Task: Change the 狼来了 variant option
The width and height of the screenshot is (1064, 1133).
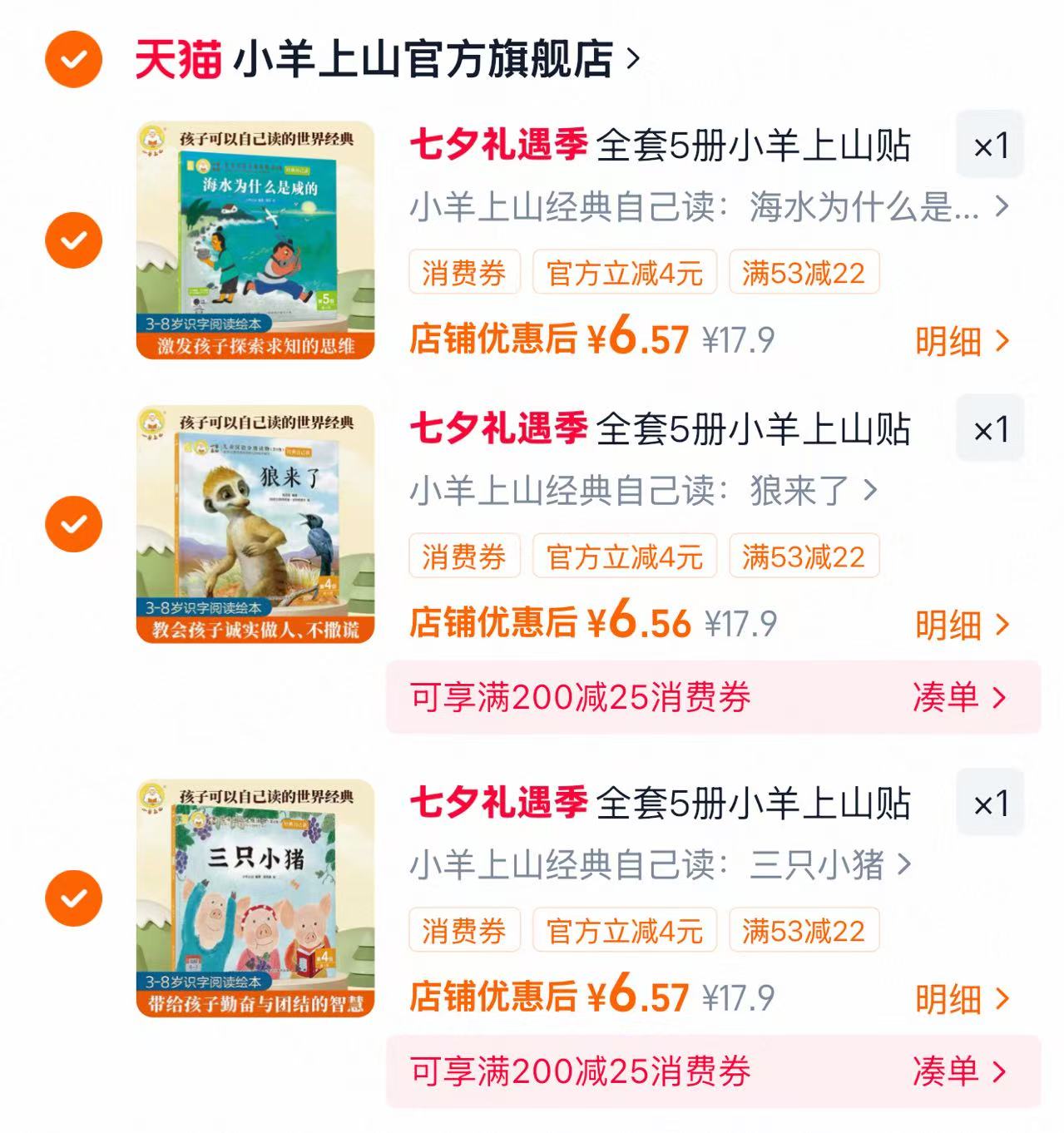Action: 643,491
